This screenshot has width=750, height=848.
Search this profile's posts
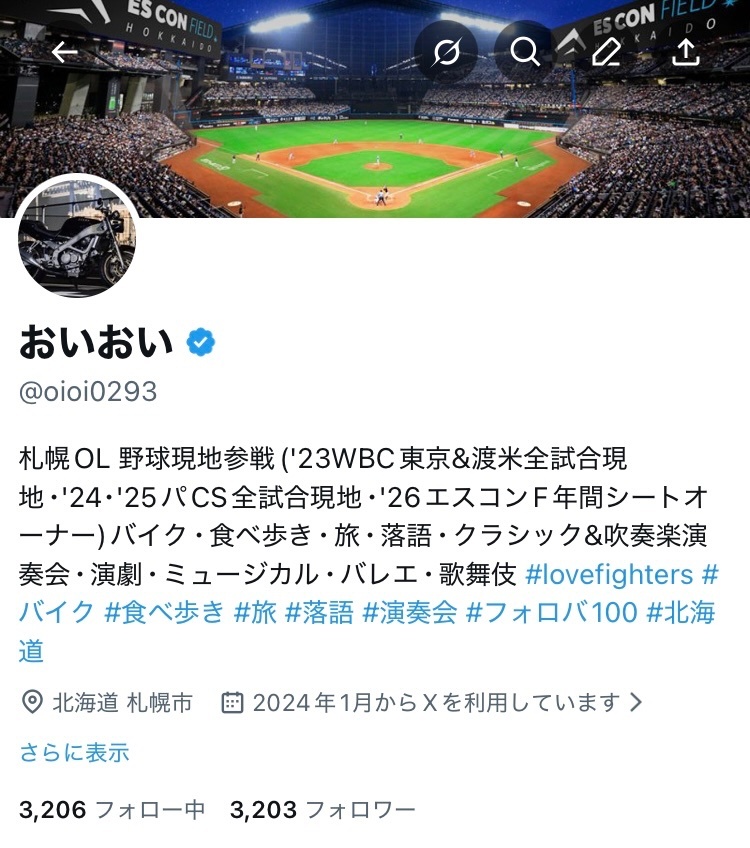[x=526, y=52]
